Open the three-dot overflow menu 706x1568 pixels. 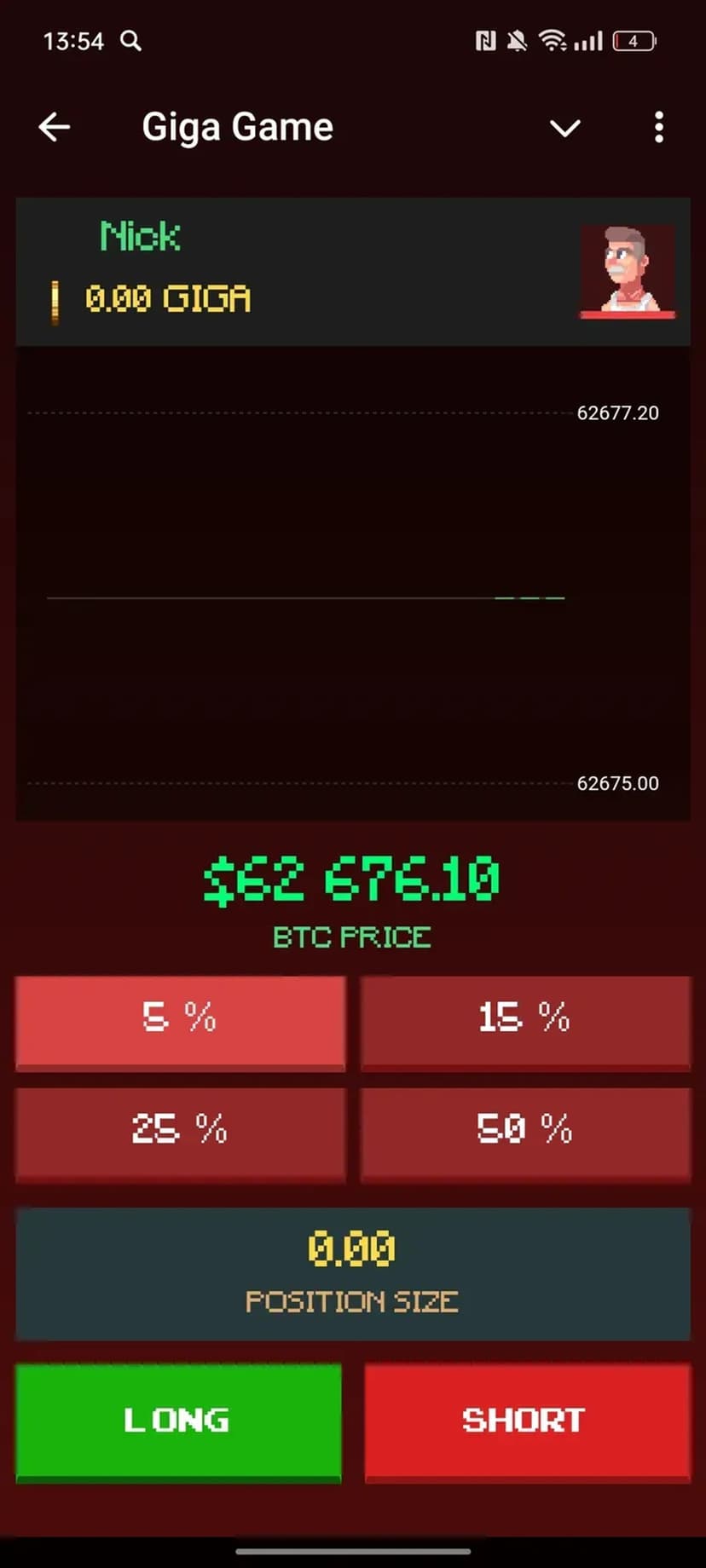point(658,128)
